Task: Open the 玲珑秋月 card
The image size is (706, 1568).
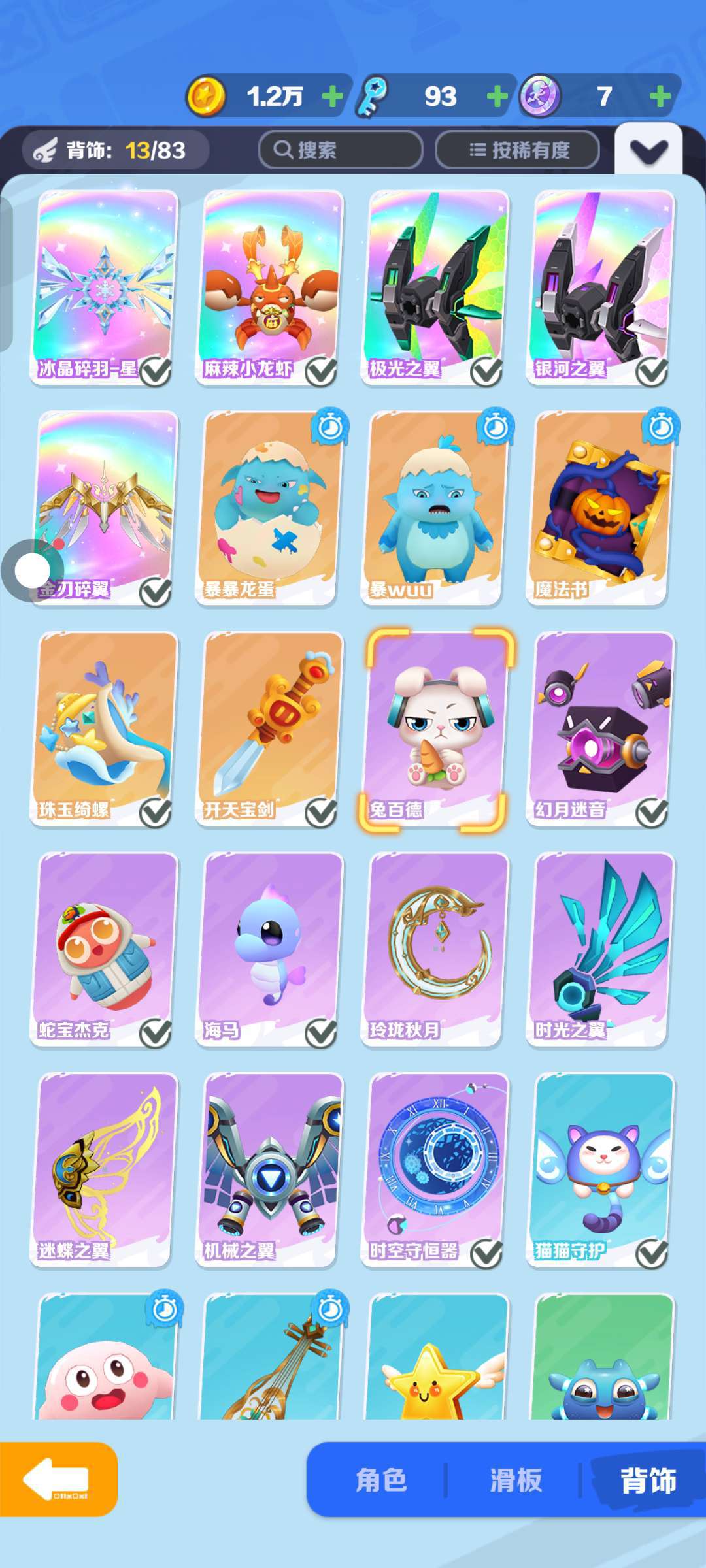Action: click(435, 948)
